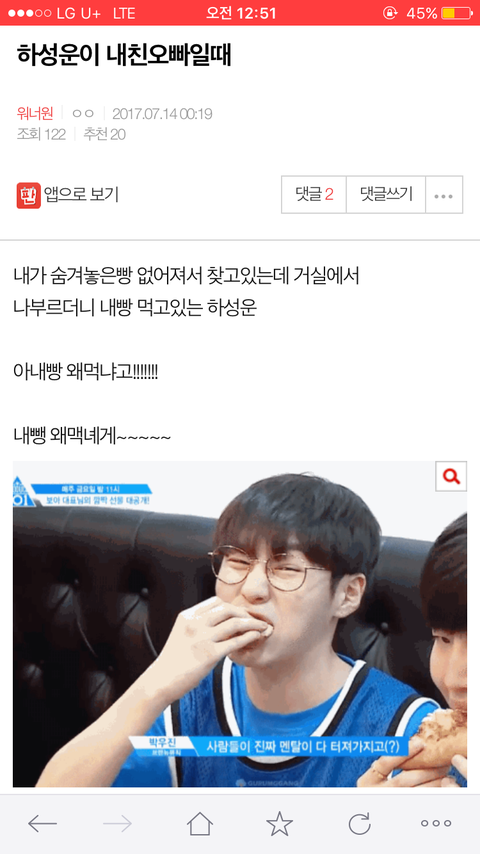The height and width of the screenshot is (854, 480).
Task: Go back with the browser back arrow
Action: click(42, 824)
